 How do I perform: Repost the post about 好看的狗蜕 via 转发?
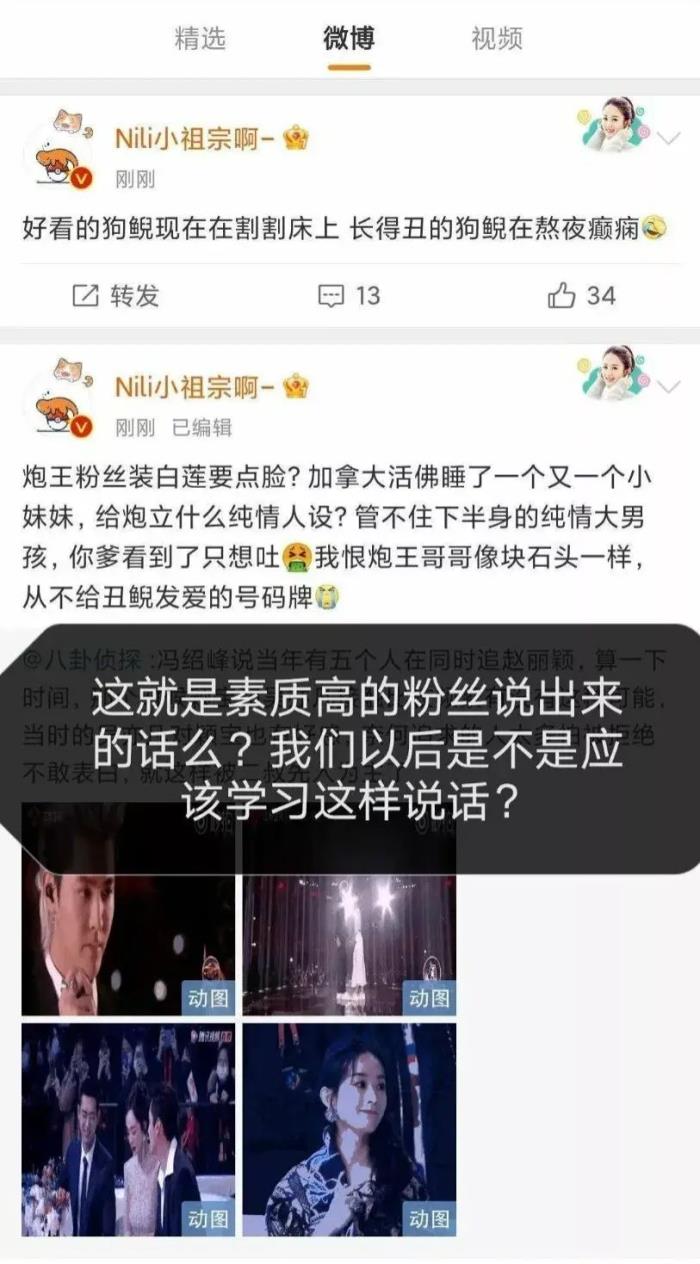pos(116,295)
